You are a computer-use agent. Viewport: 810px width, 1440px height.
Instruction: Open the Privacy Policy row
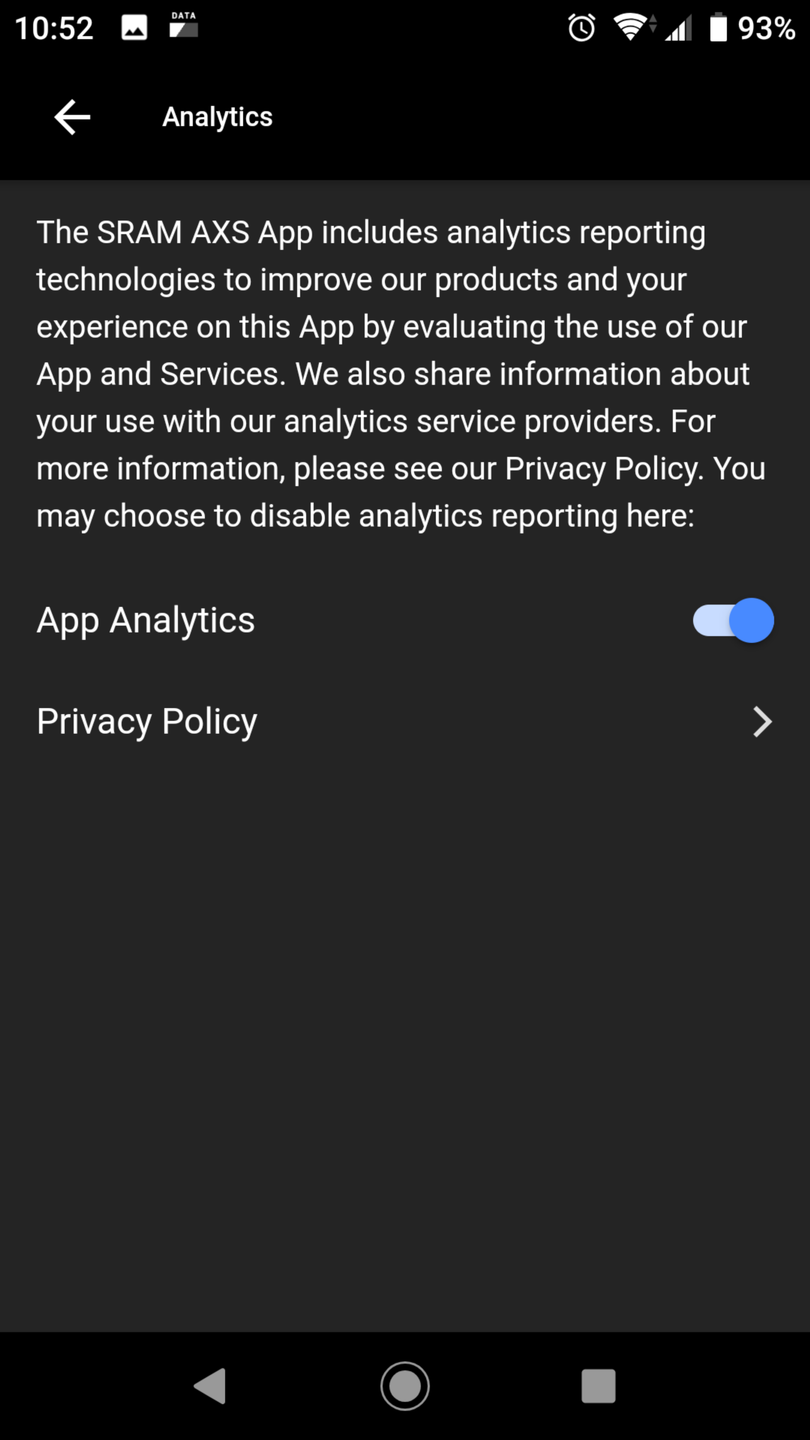[x=404, y=721]
